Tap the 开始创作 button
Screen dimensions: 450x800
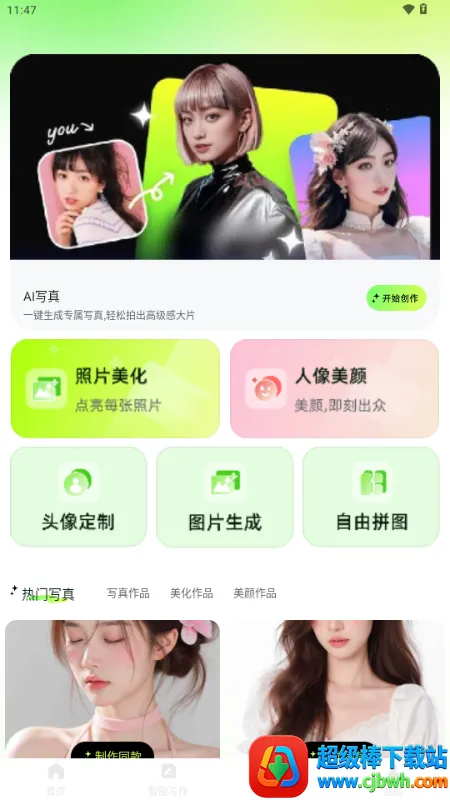click(x=396, y=298)
